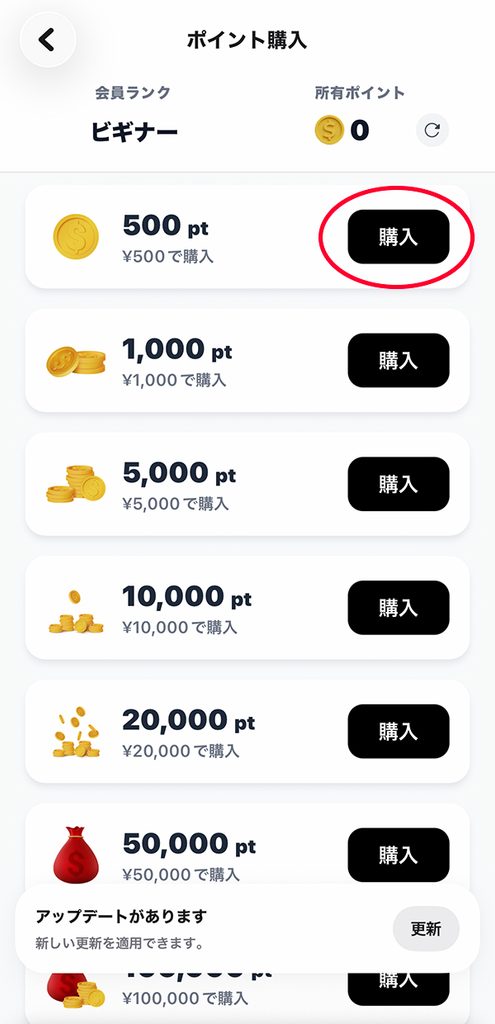Buy the 500 pt package
The width and height of the screenshot is (495, 1024).
[398, 236]
